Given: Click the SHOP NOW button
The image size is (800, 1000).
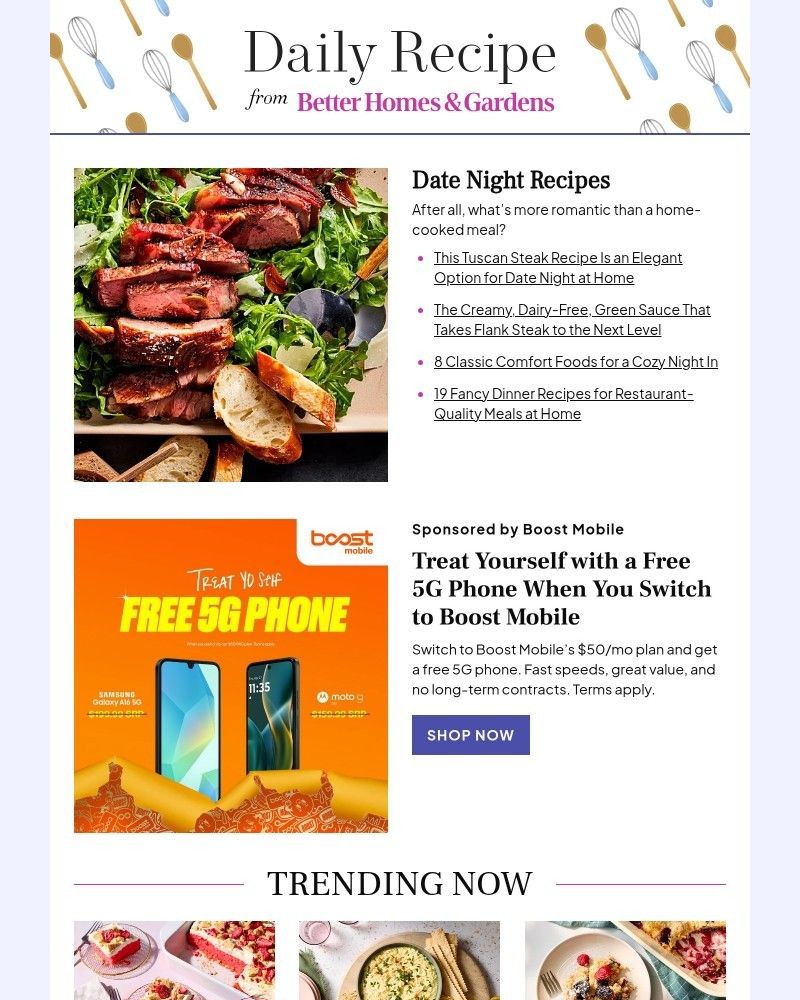Looking at the screenshot, I should pos(470,735).
